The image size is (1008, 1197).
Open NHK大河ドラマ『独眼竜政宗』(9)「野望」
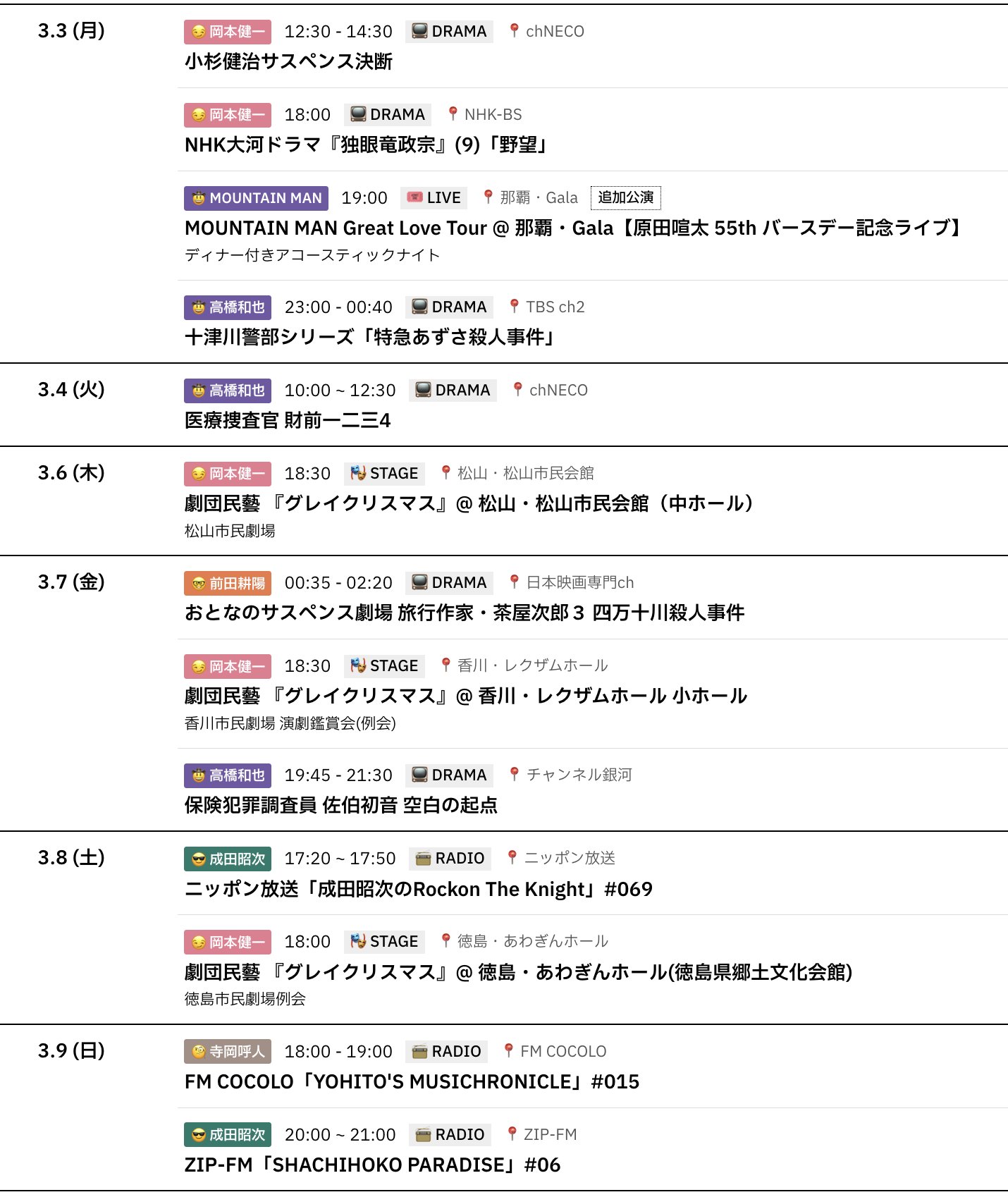point(366,145)
